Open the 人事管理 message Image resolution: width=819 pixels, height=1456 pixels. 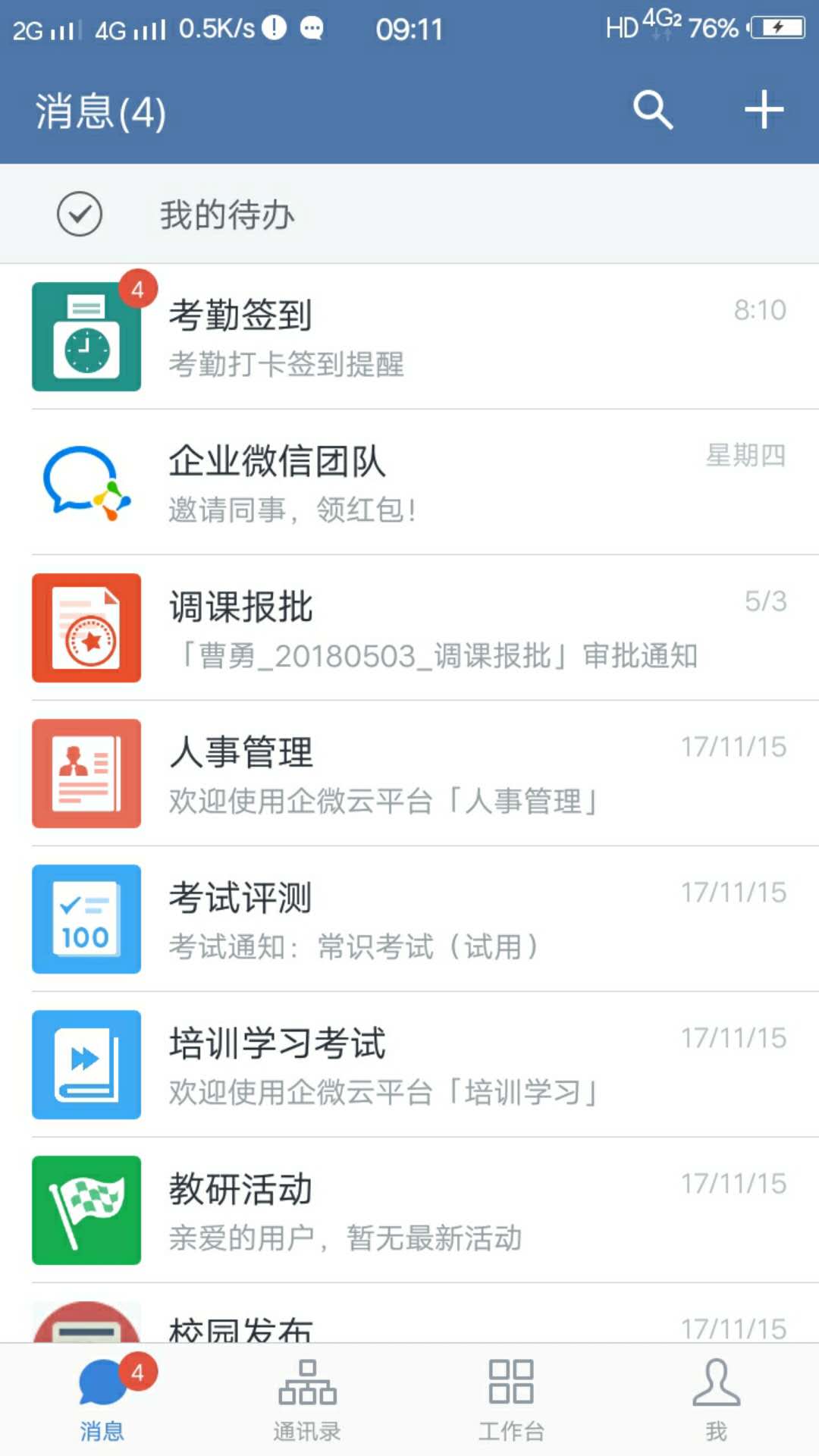pos(409,773)
